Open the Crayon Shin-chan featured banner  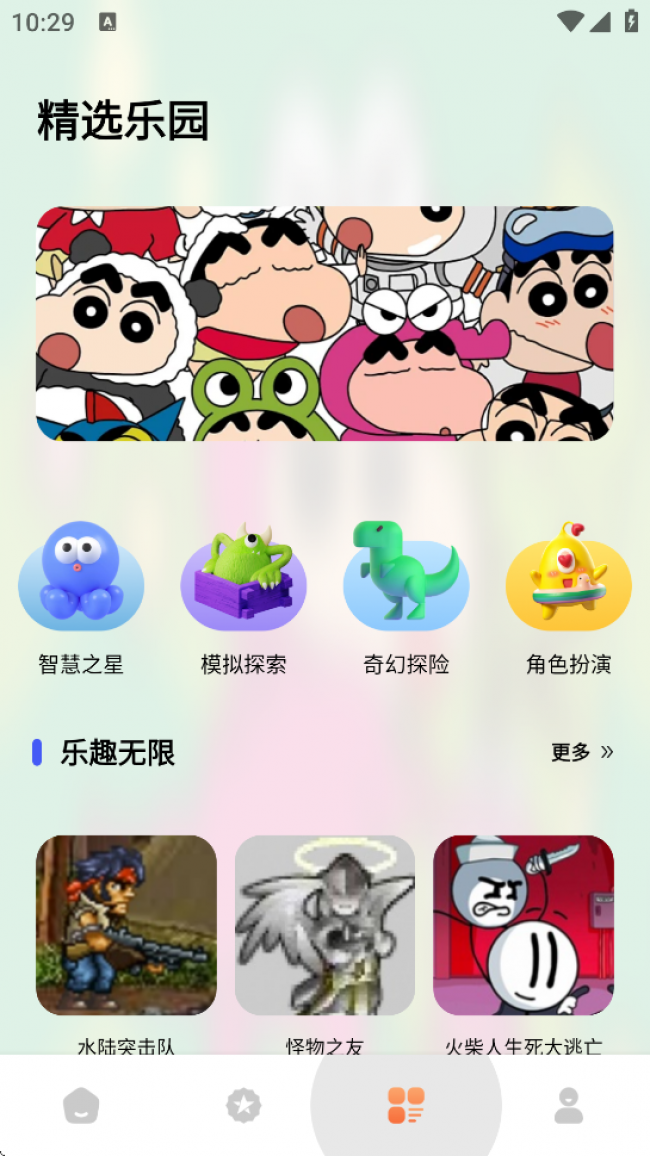point(325,323)
